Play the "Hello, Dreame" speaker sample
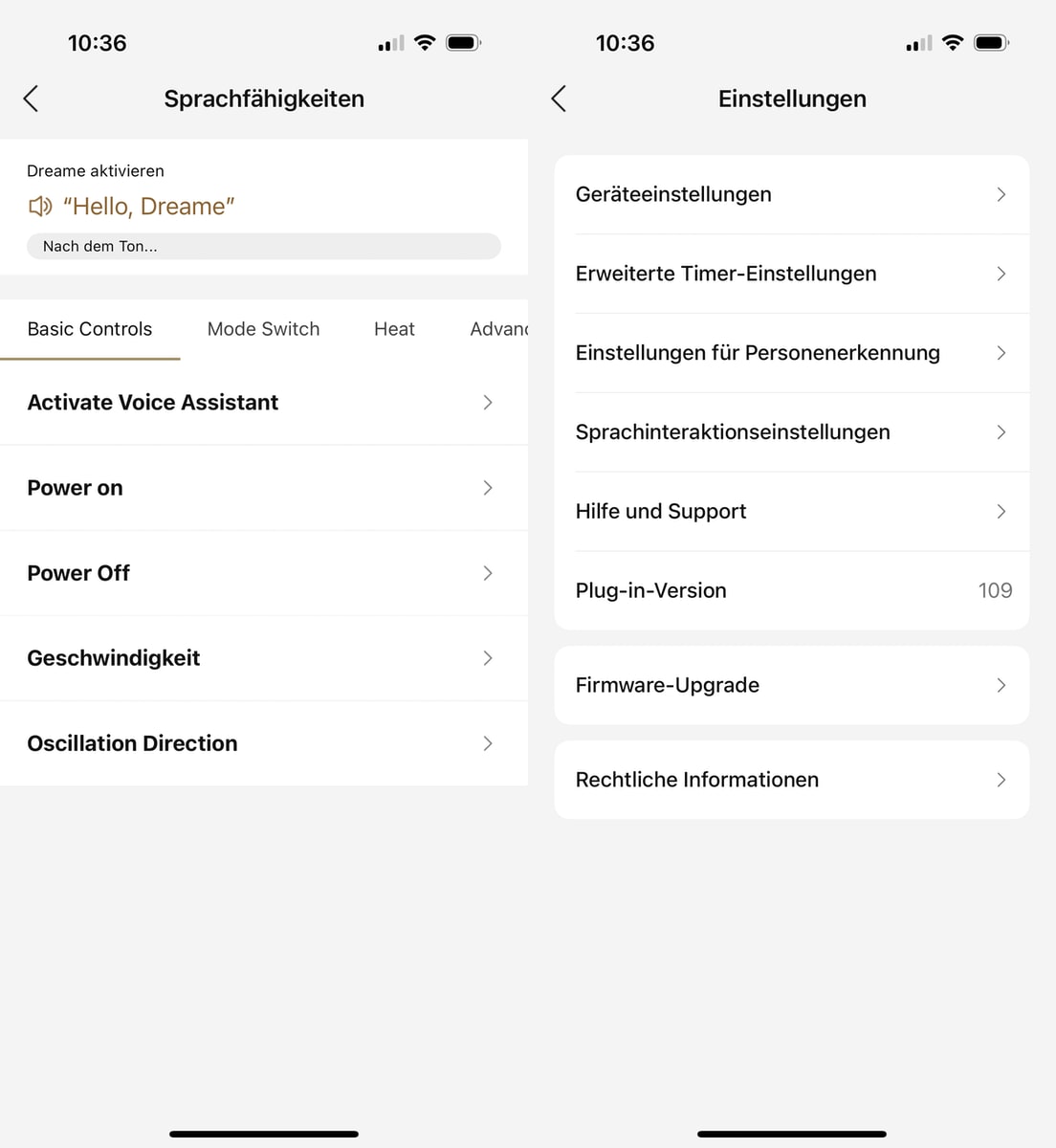Image resolution: width=1056 pixels, height=1148 pixels. point(40,207)
